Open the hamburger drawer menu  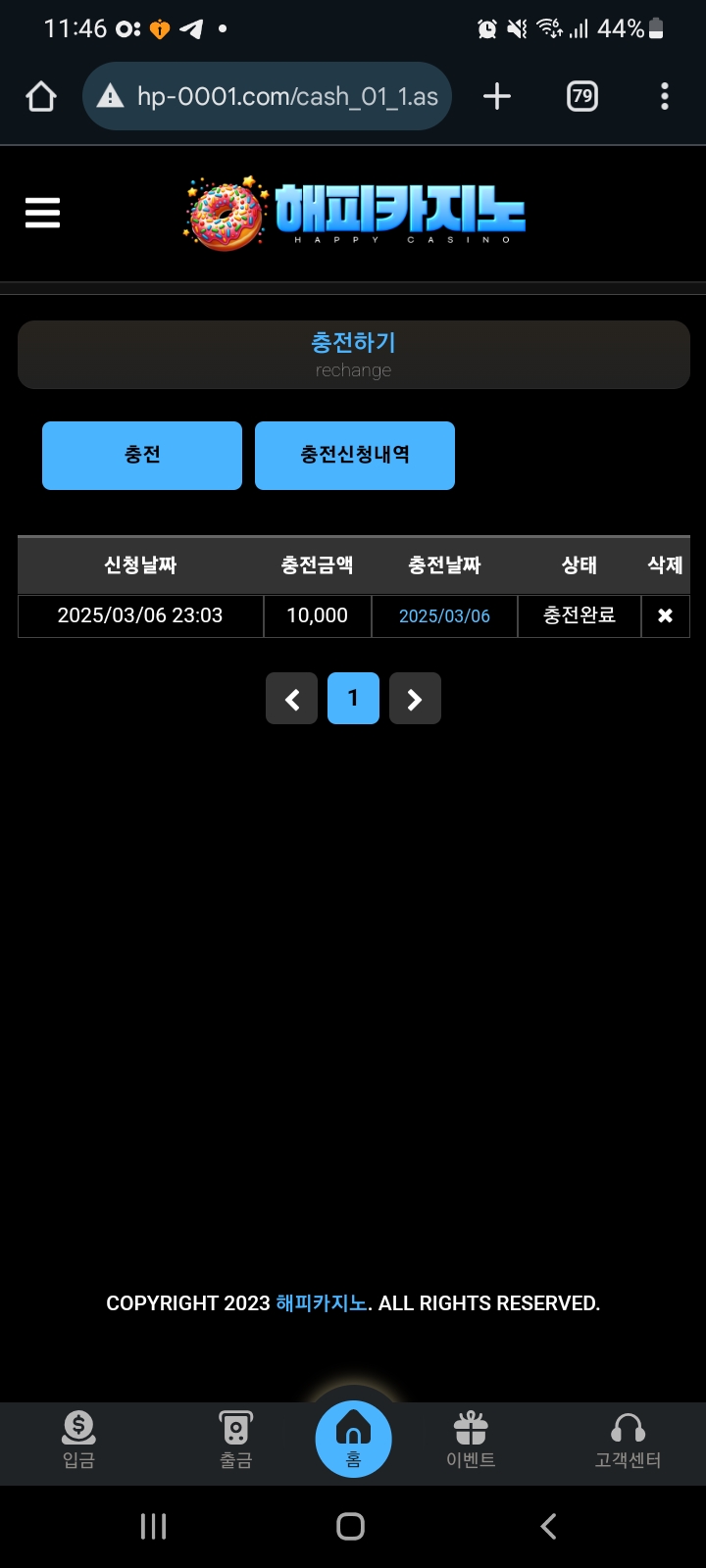click(42, 212)
